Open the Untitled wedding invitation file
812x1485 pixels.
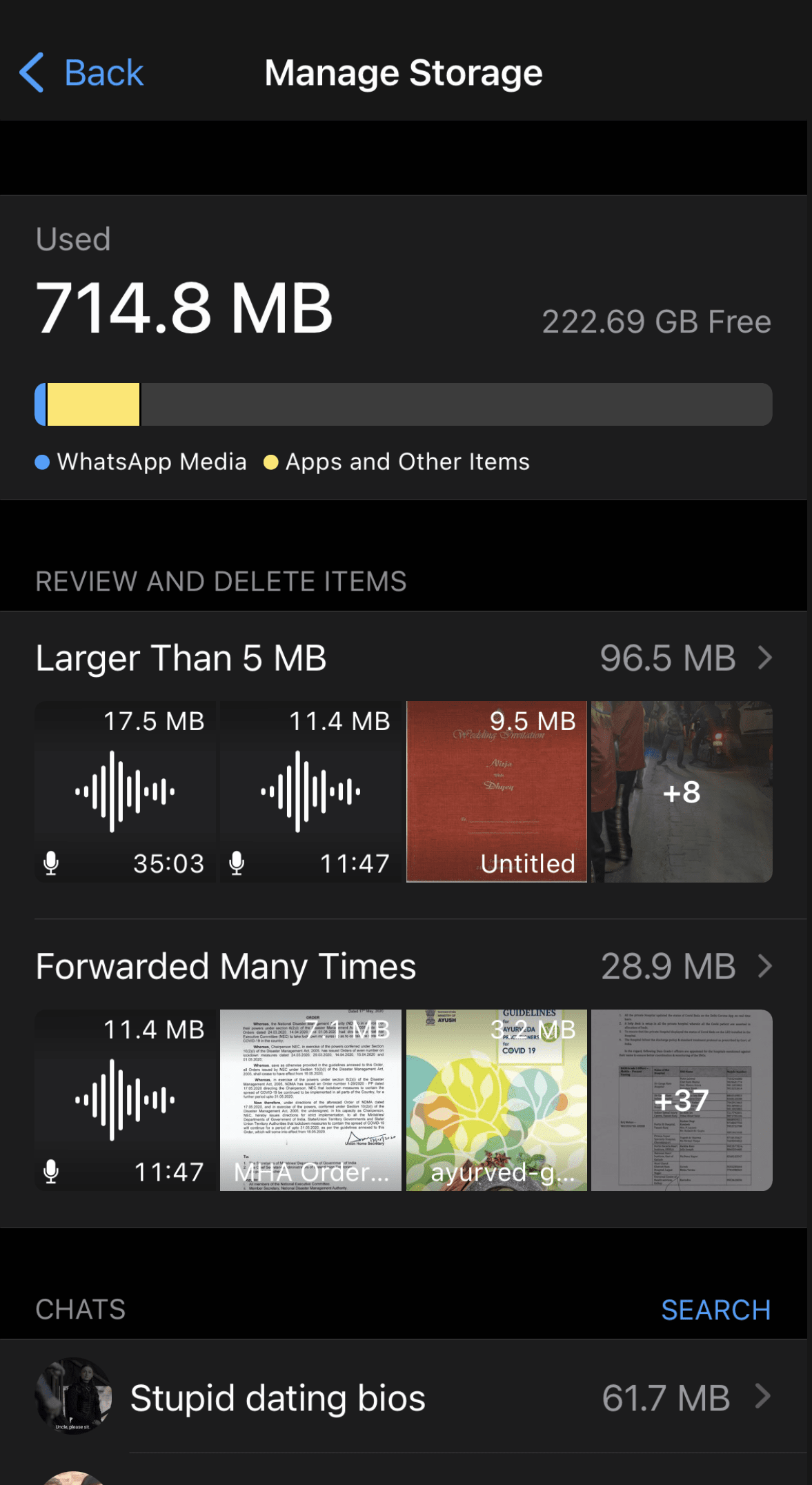(x=495, y=792)
